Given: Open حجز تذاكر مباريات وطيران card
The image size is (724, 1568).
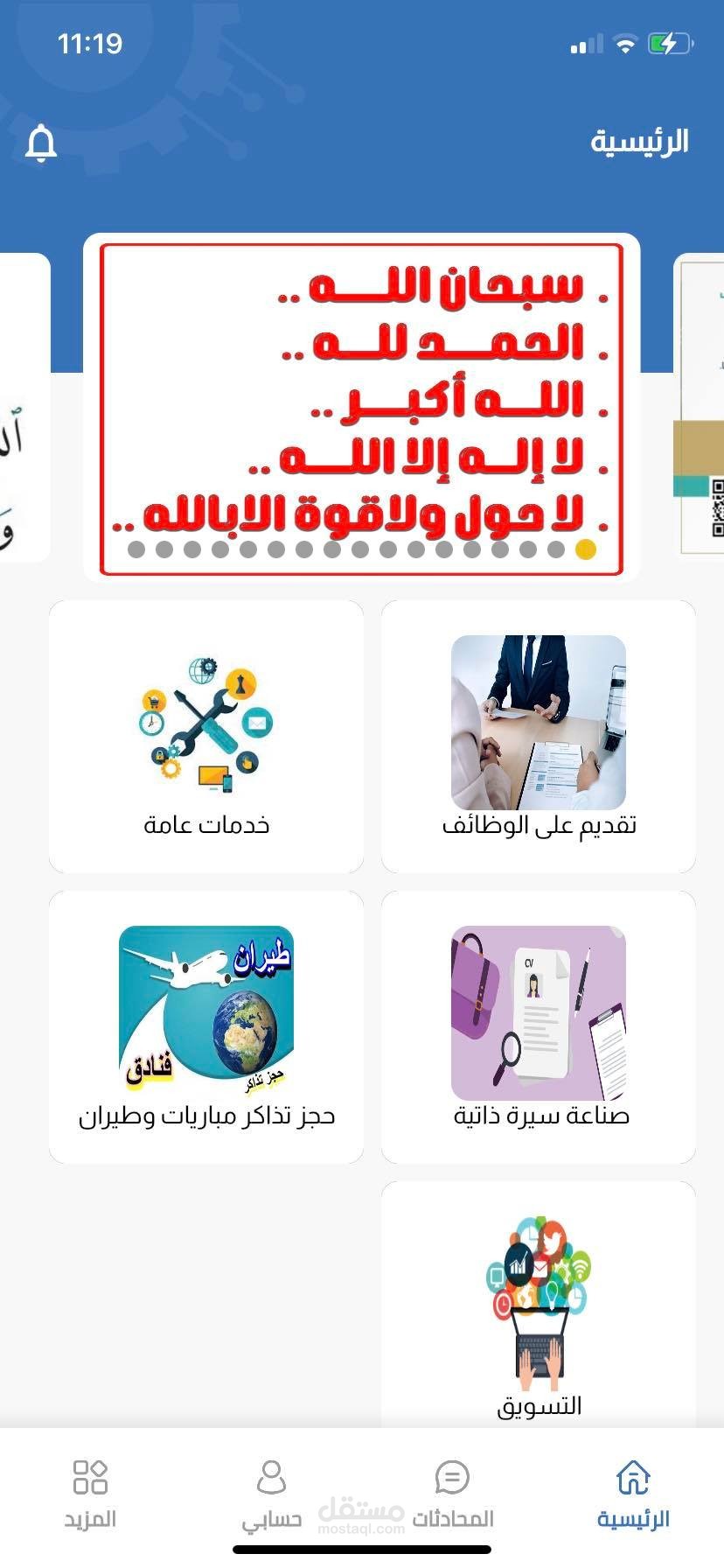Looking at the screenshot, I should (206, 1027).
